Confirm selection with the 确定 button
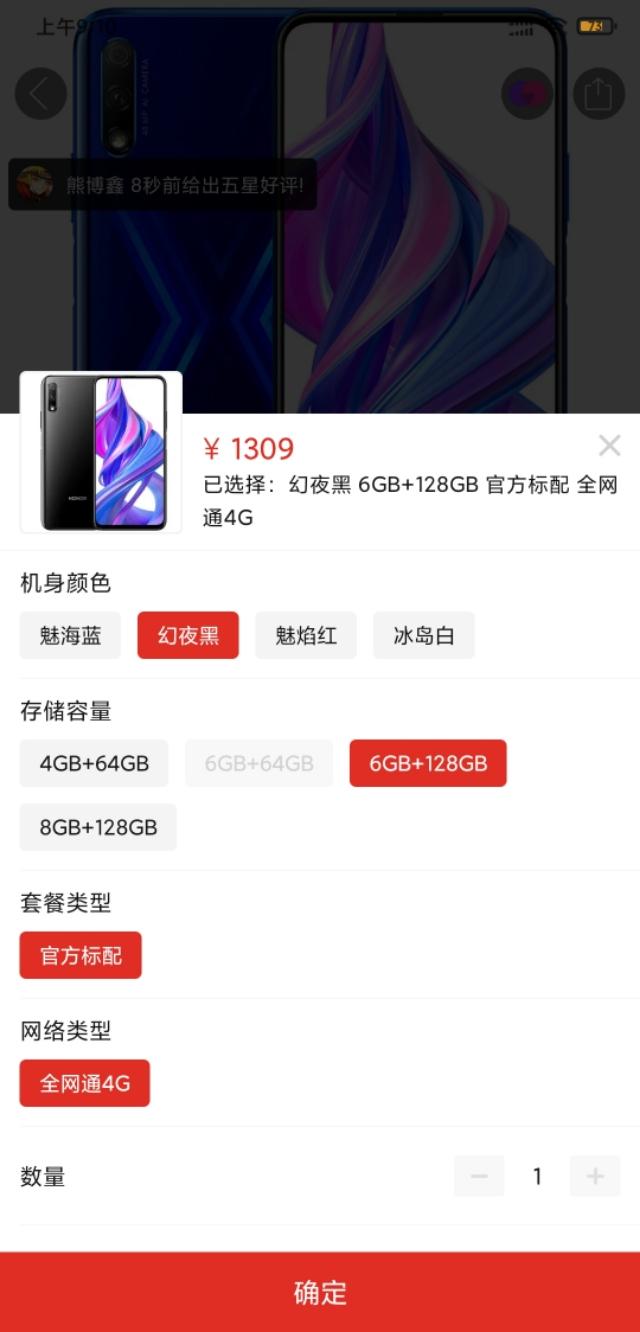This screenshot has width=640, height=1332. [x=320, y=1292]
